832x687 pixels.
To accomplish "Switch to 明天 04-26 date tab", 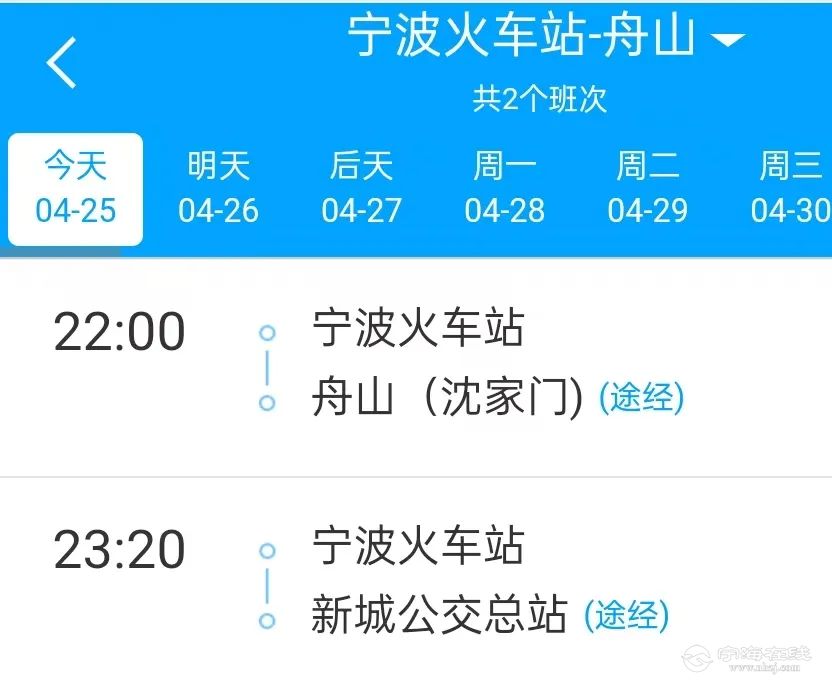I will pos(218,189).
